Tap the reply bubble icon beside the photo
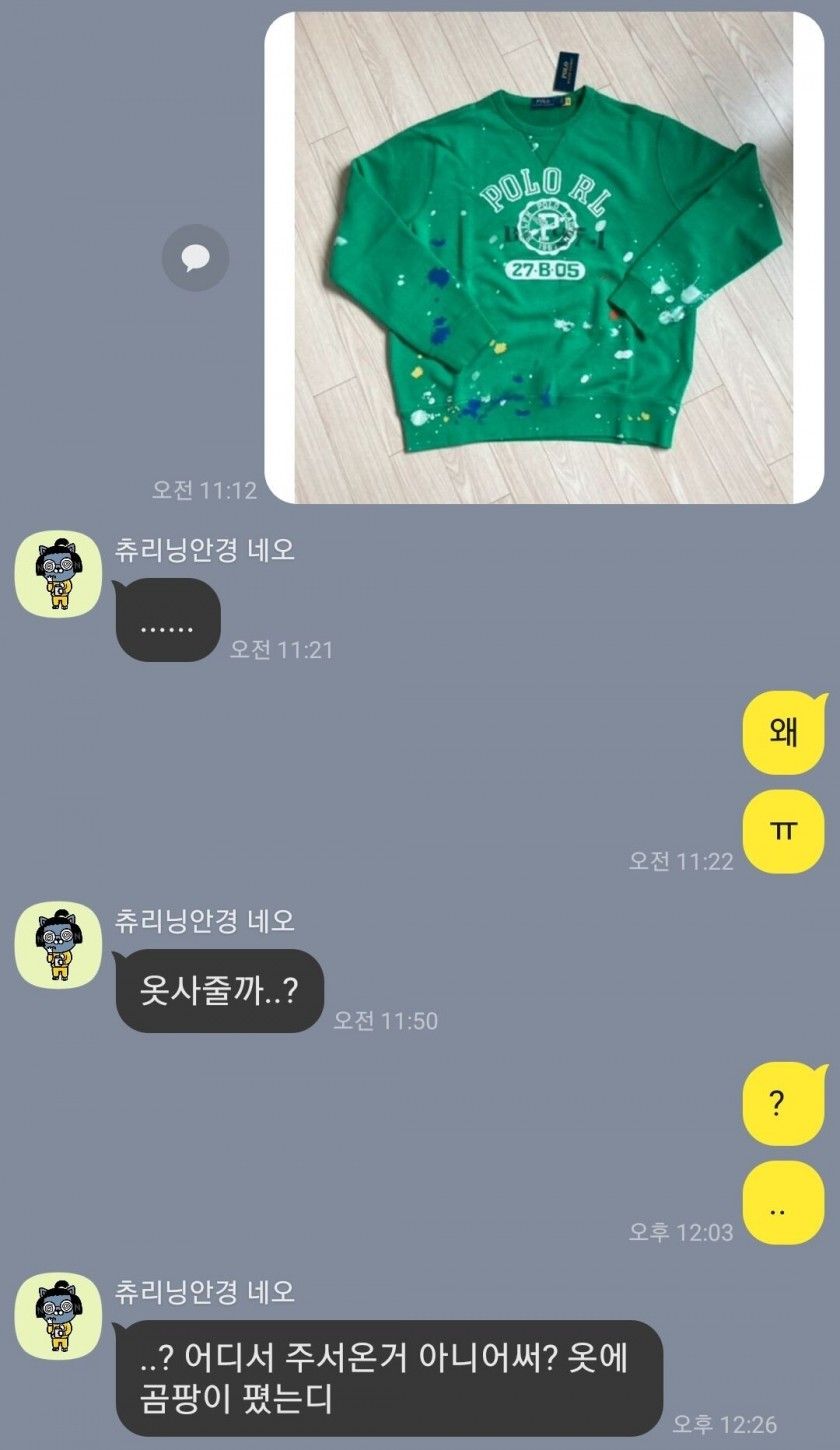Image resolution: width=840 pixels, height=1450 pixels. [195, 259]
